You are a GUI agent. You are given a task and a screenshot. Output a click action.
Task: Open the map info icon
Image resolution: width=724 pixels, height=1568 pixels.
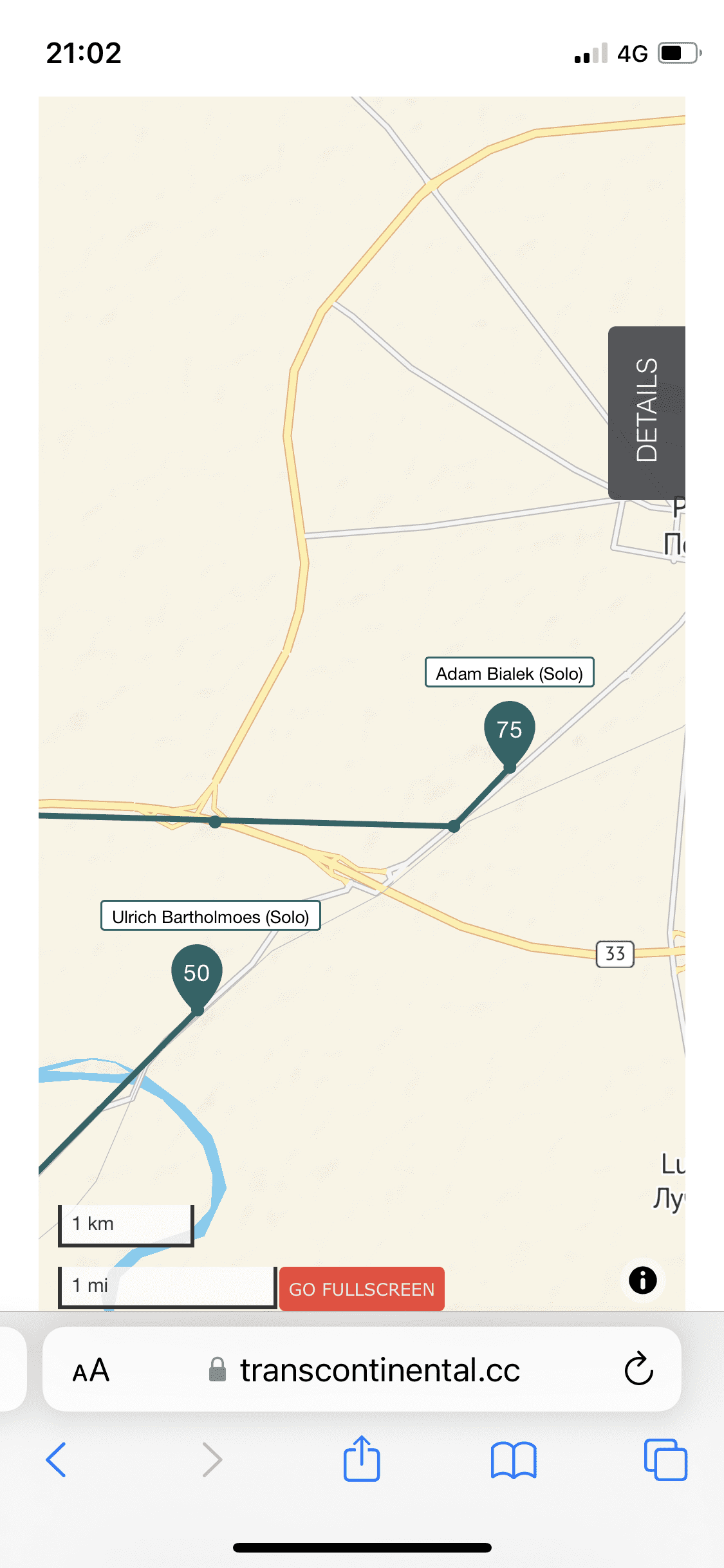642,1280
